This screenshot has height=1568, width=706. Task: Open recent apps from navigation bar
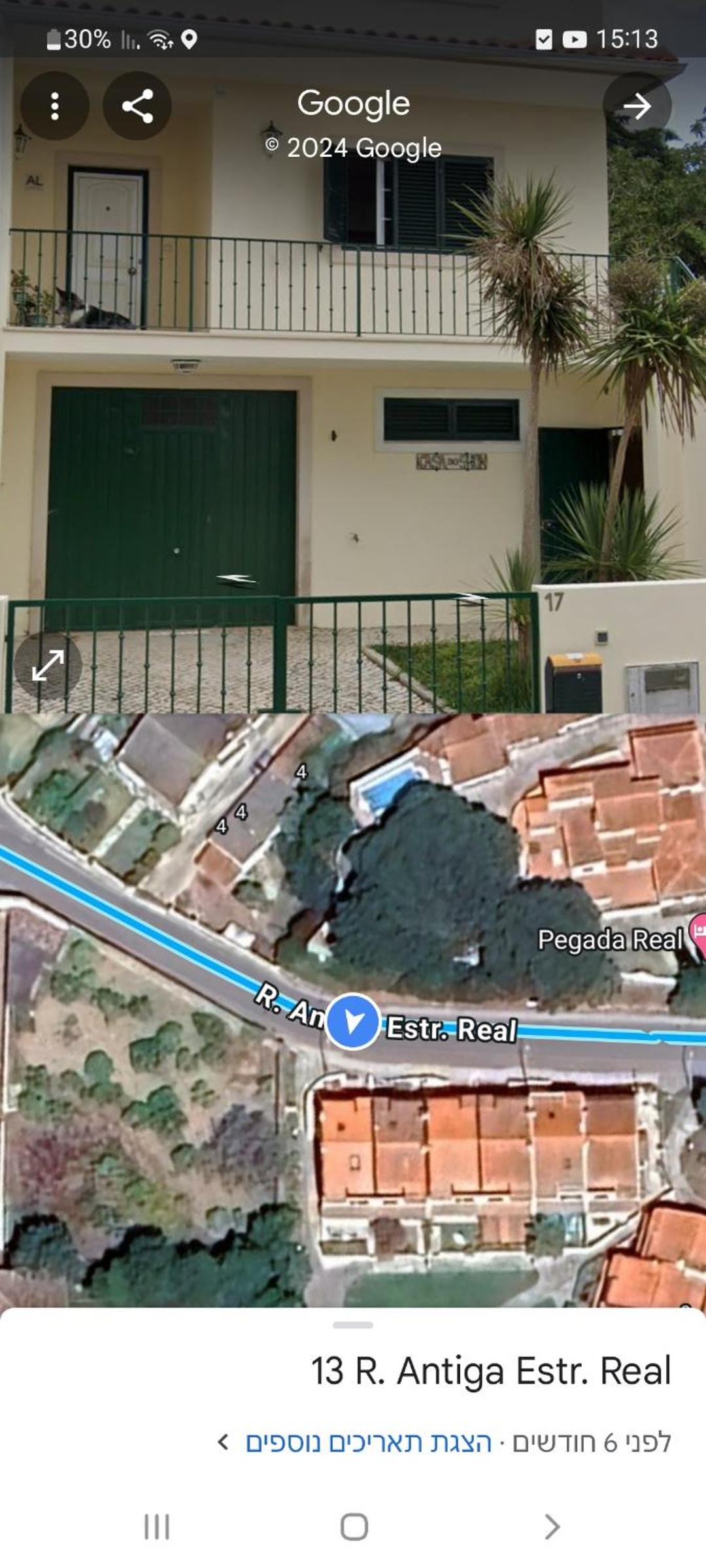157,1527
